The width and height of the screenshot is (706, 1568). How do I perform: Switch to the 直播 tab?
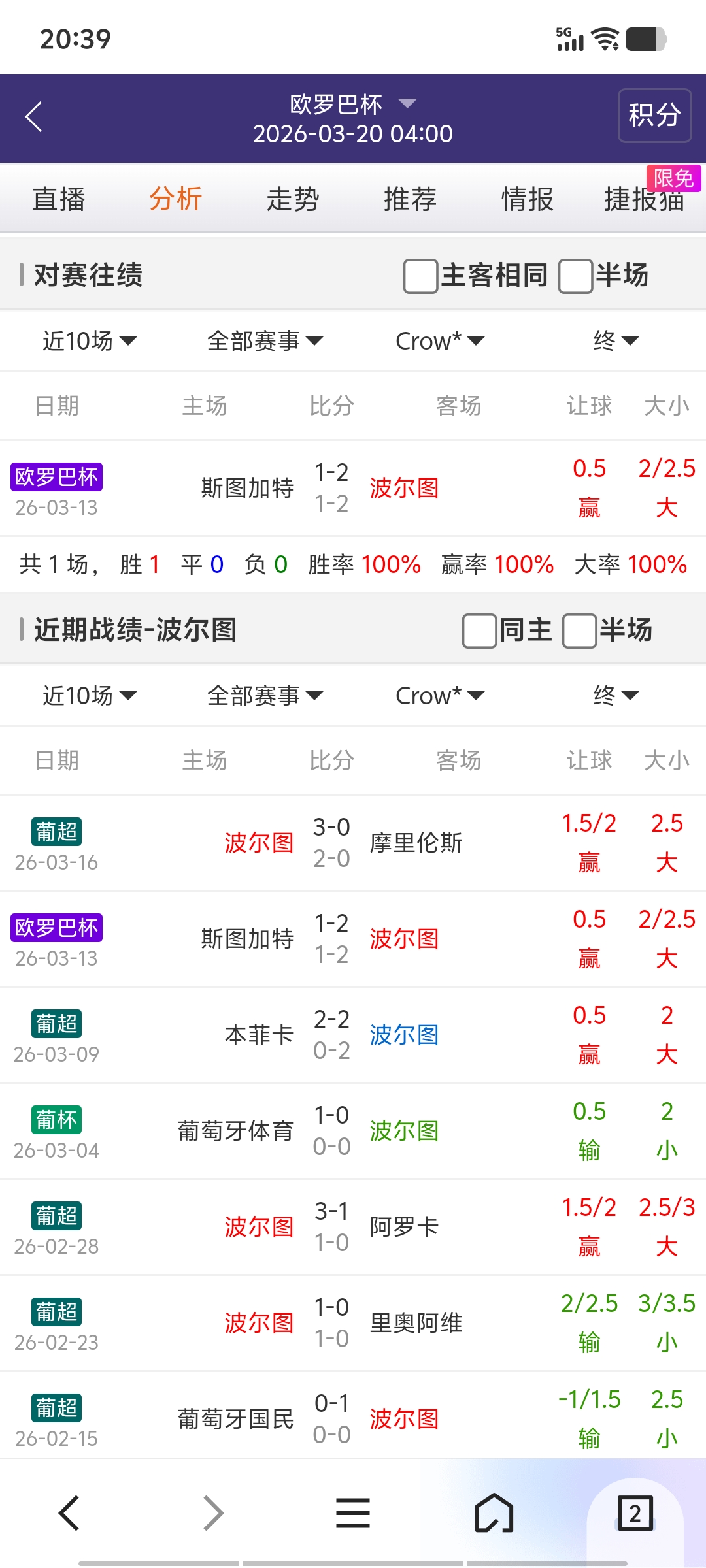[x=59, y=199]
